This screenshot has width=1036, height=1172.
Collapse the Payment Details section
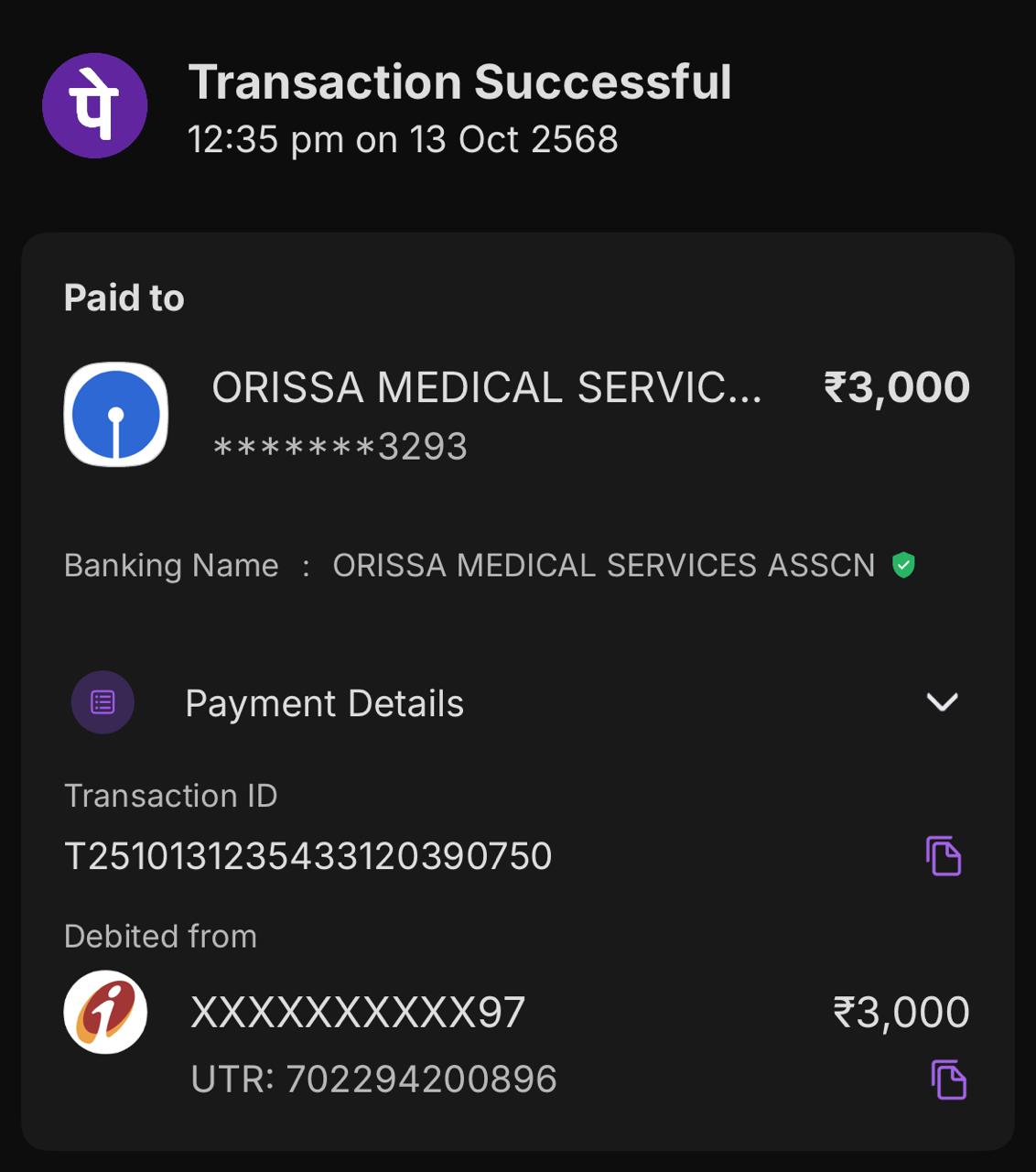942,702
